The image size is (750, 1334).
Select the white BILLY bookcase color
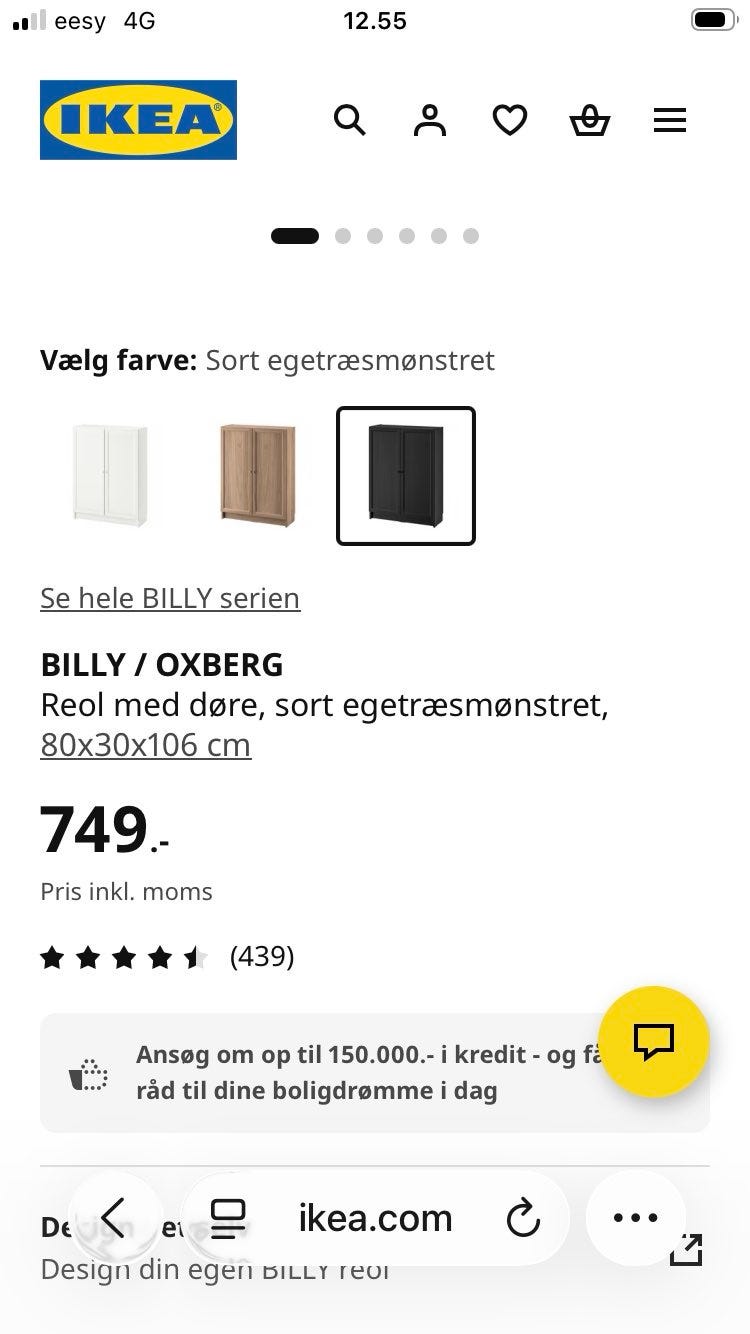coord(110,475)
